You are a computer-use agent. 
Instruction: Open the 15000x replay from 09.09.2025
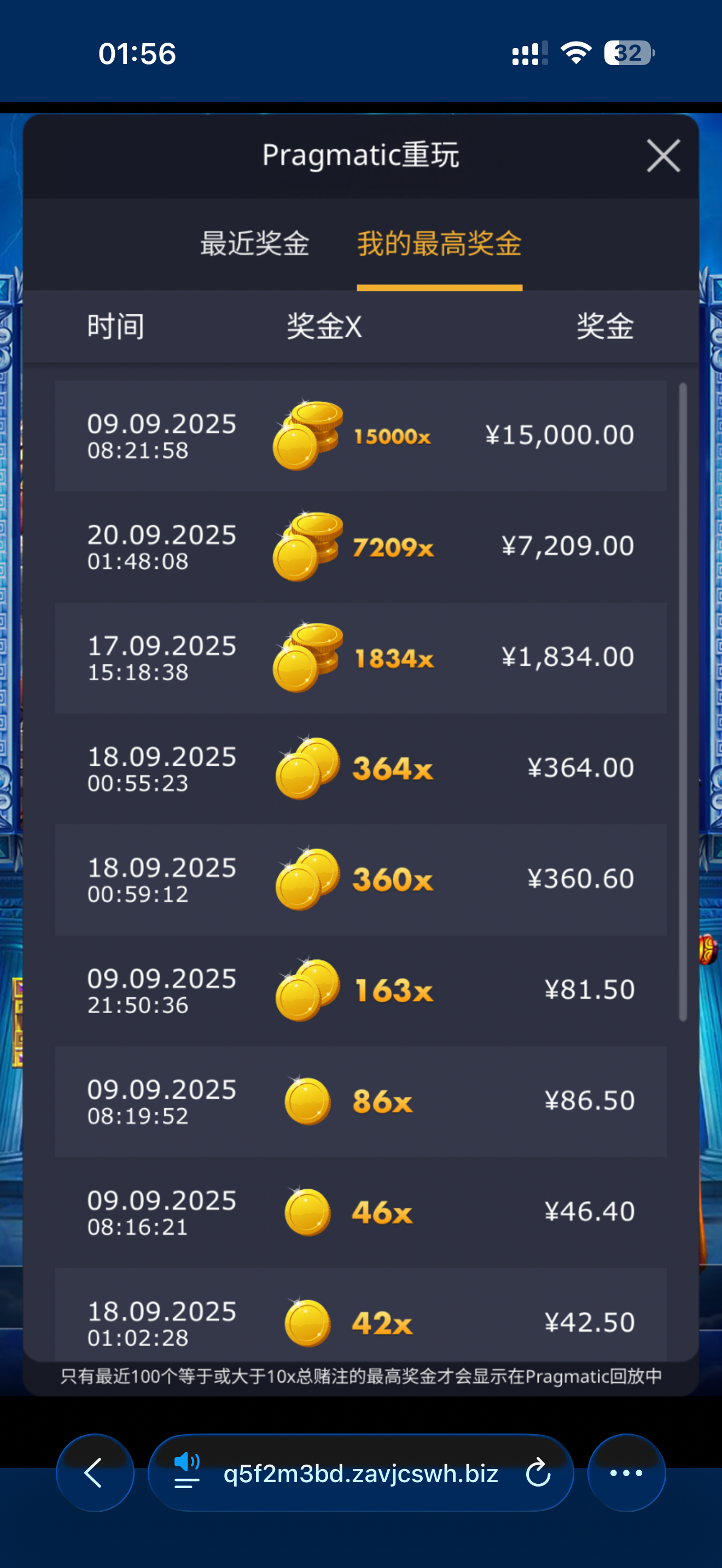click(360, 436)
